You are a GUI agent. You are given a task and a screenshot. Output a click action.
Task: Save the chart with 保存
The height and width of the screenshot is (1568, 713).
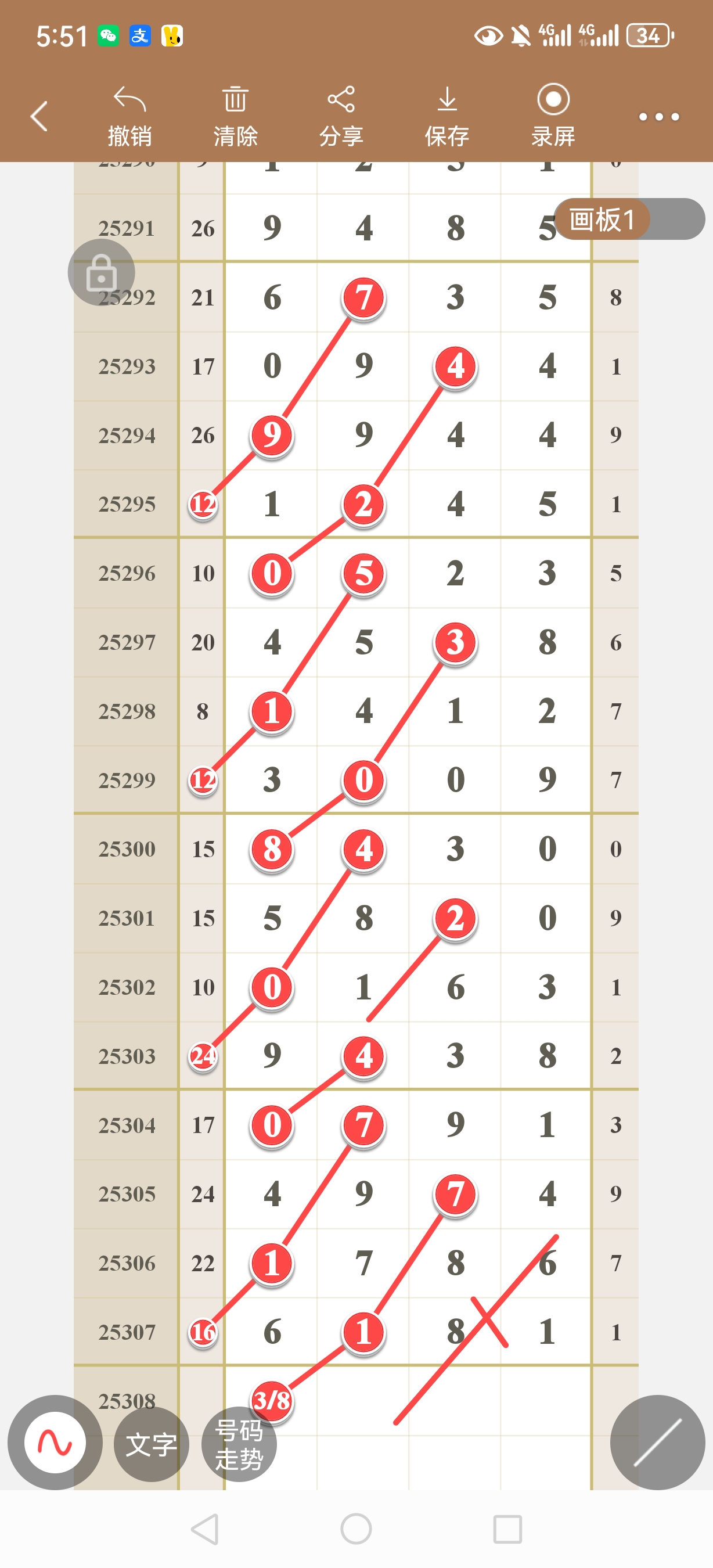point(447,116)
